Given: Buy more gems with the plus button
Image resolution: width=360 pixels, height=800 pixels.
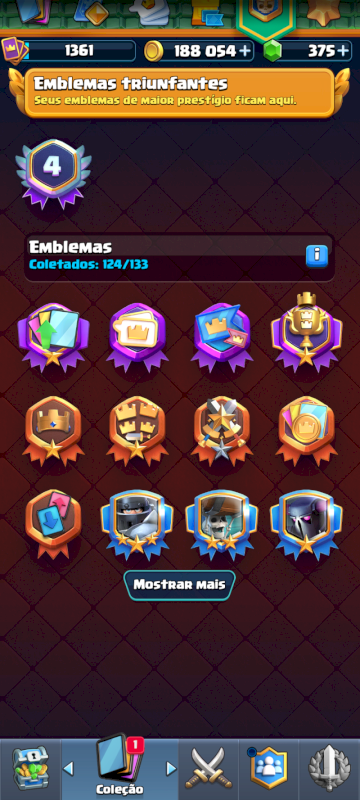Looking at the screenshot, I should click(x=343, y=51).
